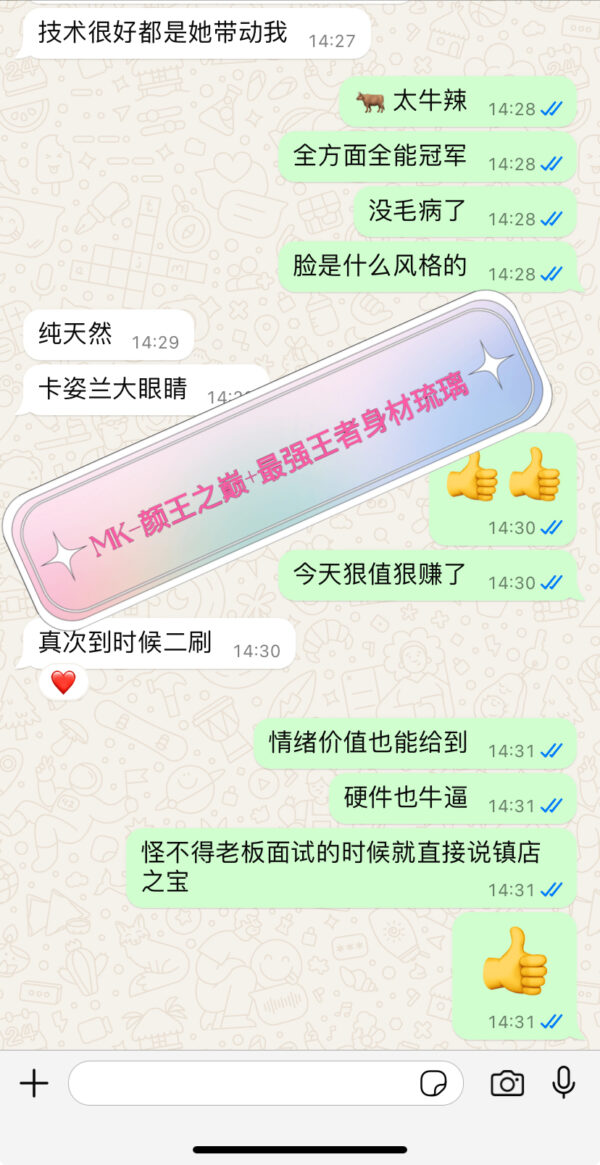Tap the microphone to record voice message
Screen dimensions: 600x1165
tap(564, 1083)
